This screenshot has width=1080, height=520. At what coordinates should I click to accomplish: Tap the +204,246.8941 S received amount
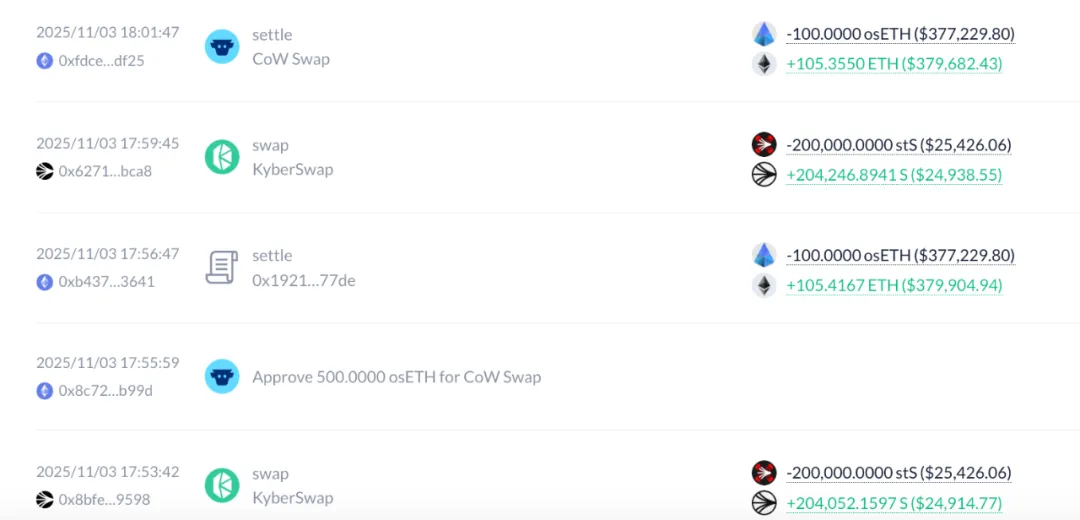(x=893, y=175)
